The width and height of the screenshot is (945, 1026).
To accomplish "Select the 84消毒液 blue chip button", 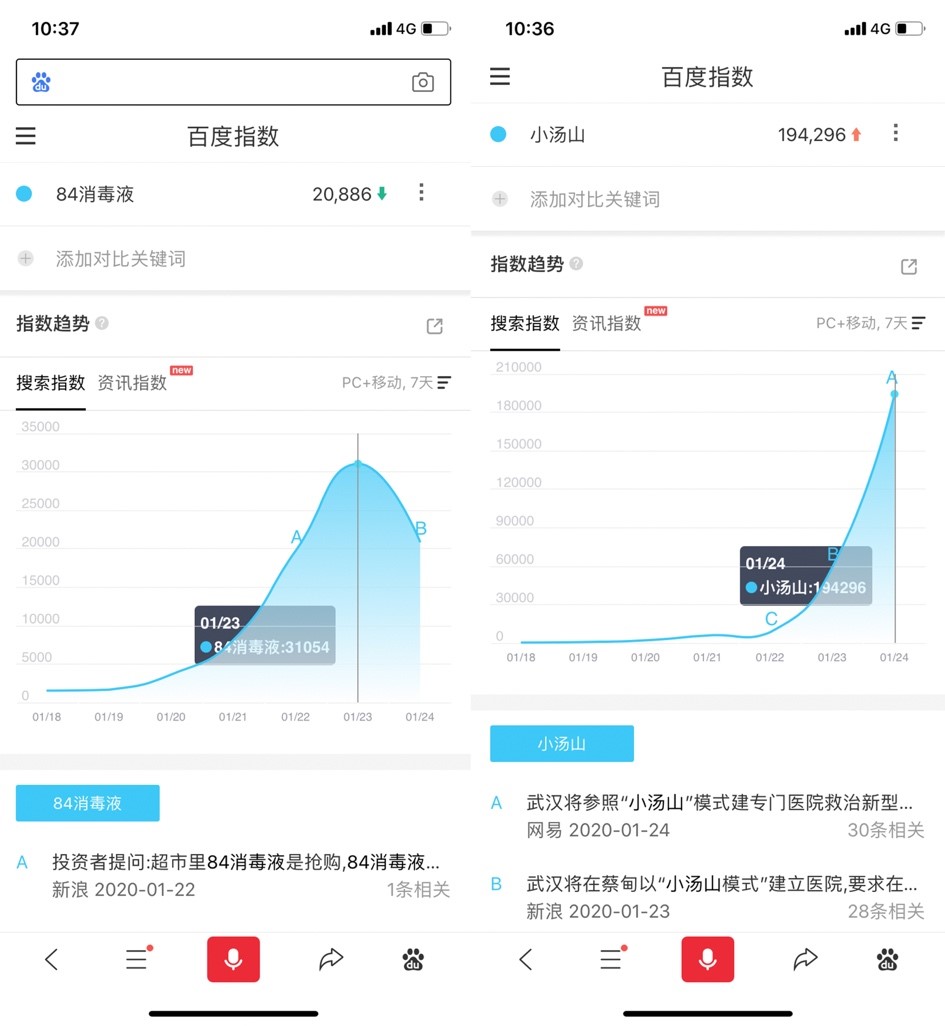I will pos(88,803).
